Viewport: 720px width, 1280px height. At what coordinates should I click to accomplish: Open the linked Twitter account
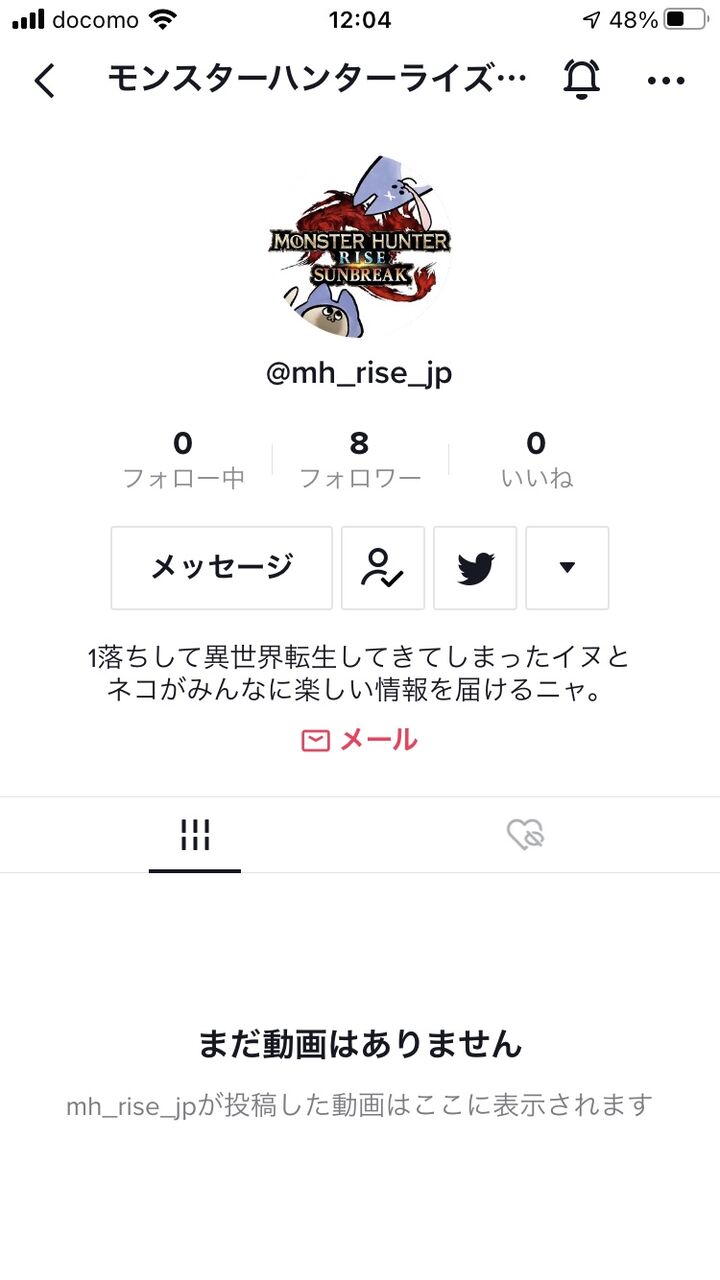click(475, 568)
